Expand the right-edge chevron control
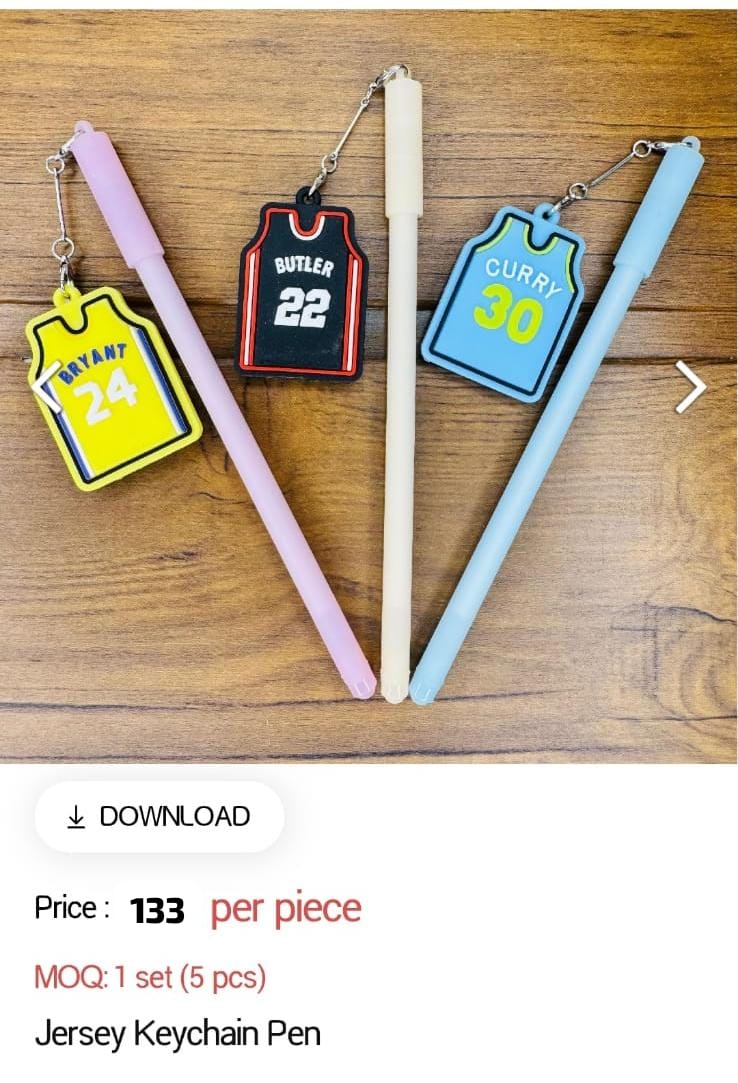The image size is (738, 1083). (690, 387)
